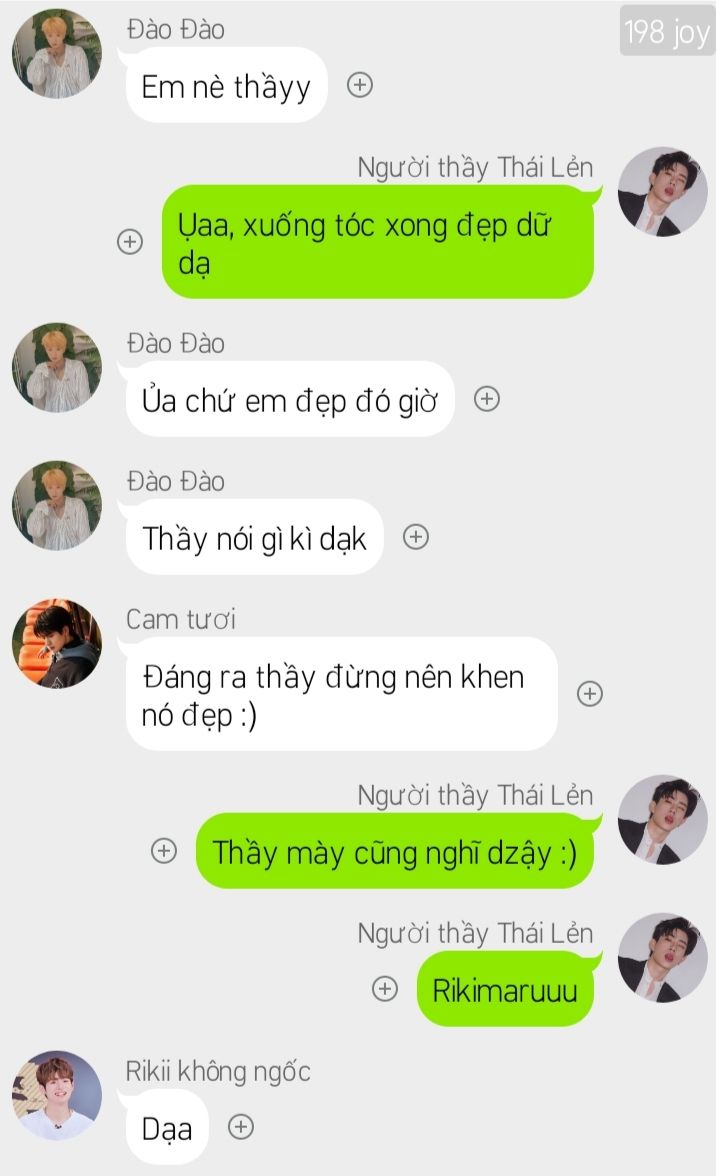Tap the plus icon beside "Rikimaruuu"

[385, 988]
